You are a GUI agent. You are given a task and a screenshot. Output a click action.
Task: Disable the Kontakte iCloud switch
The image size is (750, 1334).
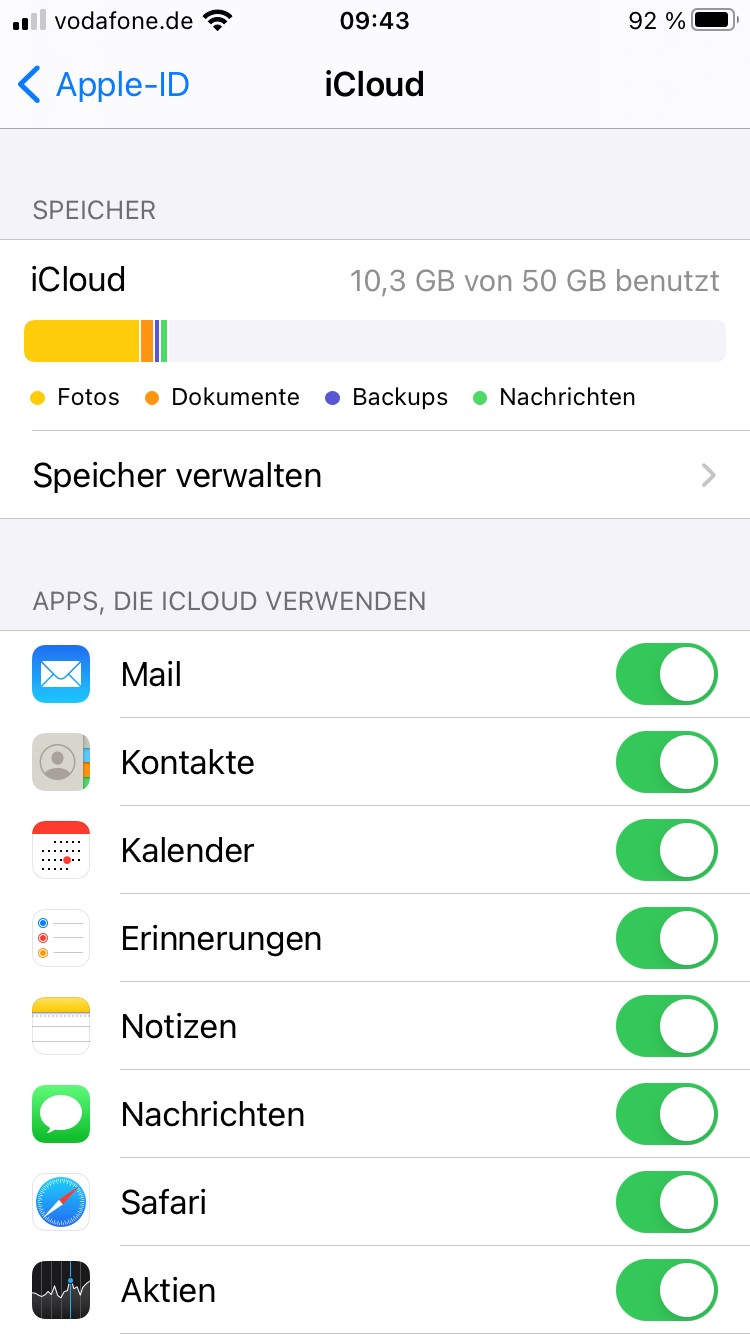[666, 762]
